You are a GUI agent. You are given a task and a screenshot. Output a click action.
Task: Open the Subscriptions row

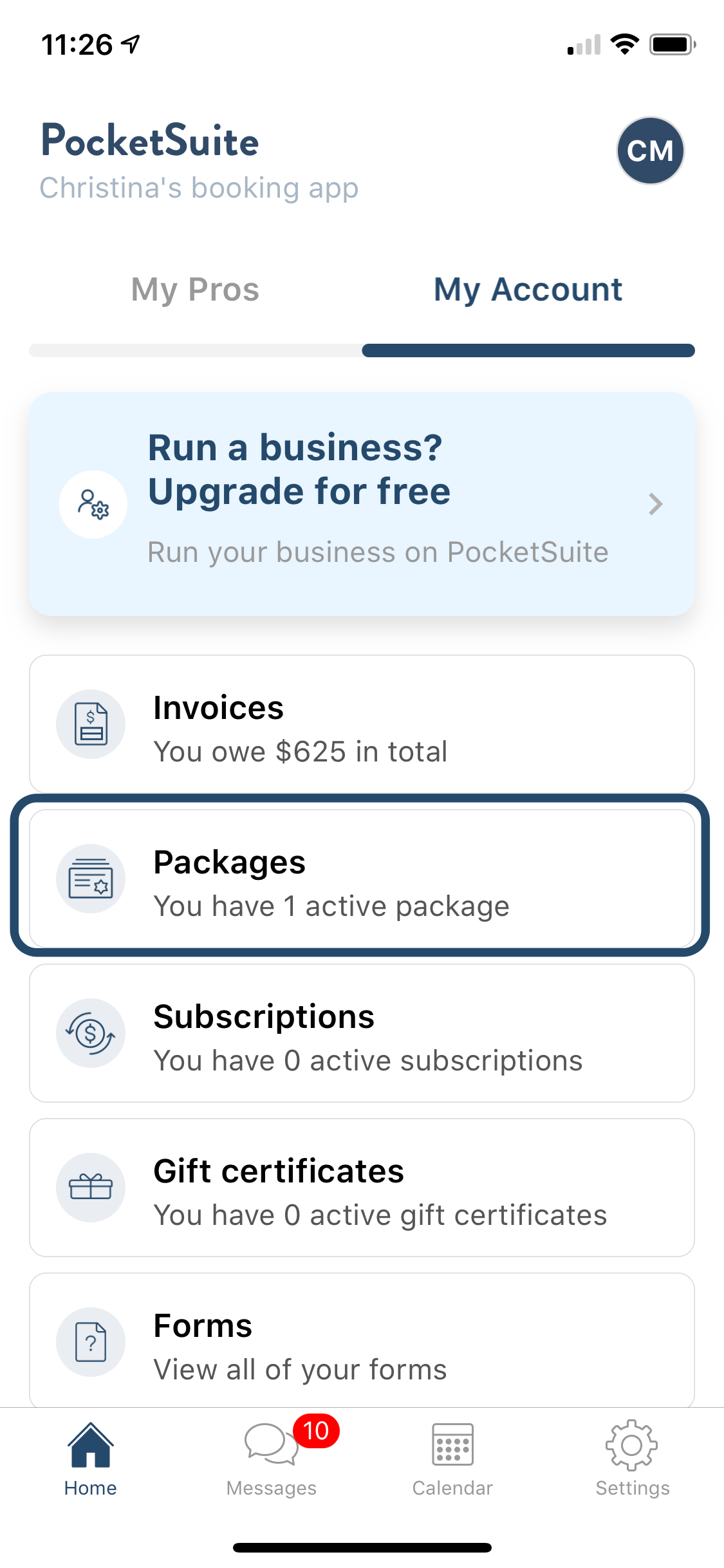coord(362,1033)
